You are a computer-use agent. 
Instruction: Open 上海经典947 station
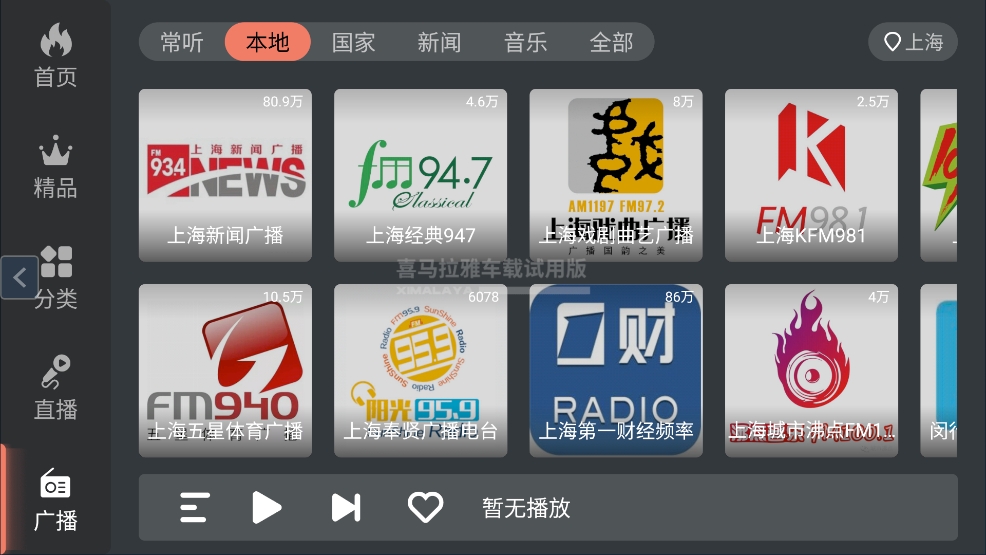click(420, 175)
